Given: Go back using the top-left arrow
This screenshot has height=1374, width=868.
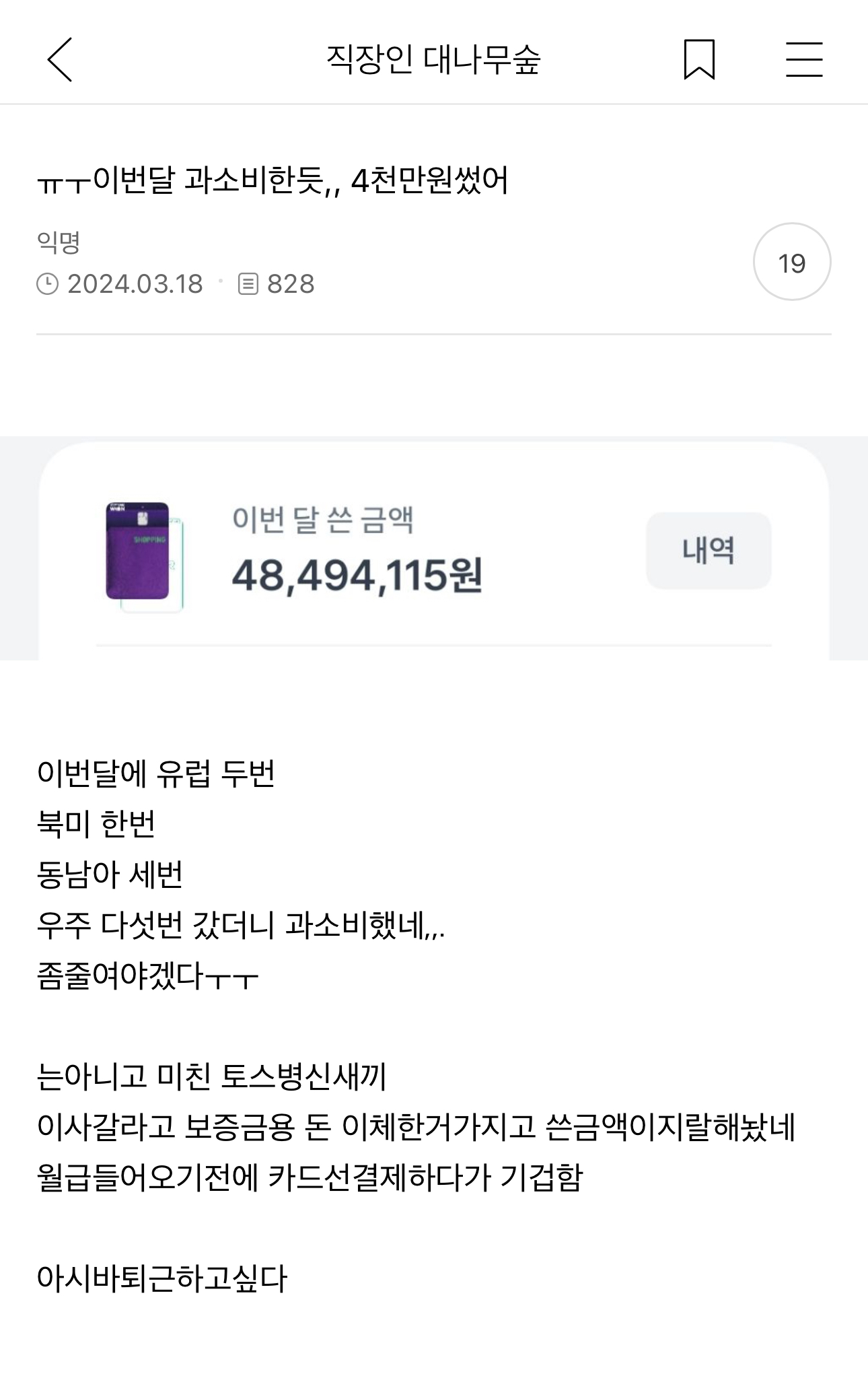Looking at the screenshot, I should point(59,59).
